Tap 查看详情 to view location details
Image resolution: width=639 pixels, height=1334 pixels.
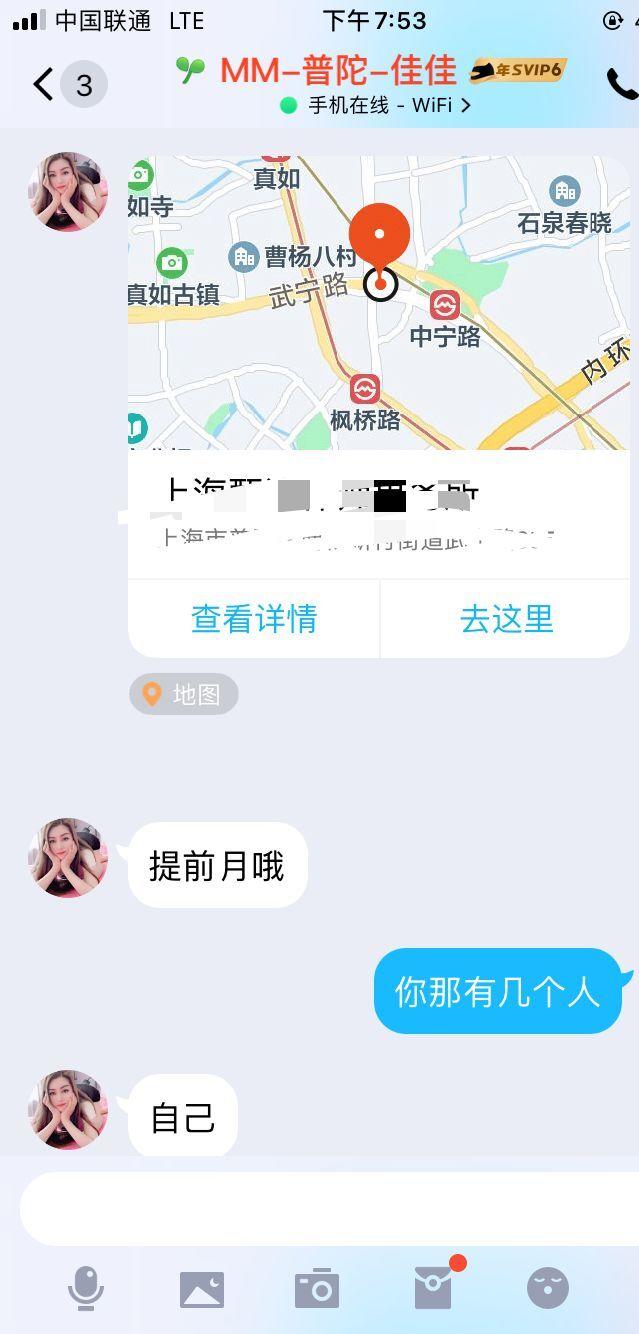point(254,619)
